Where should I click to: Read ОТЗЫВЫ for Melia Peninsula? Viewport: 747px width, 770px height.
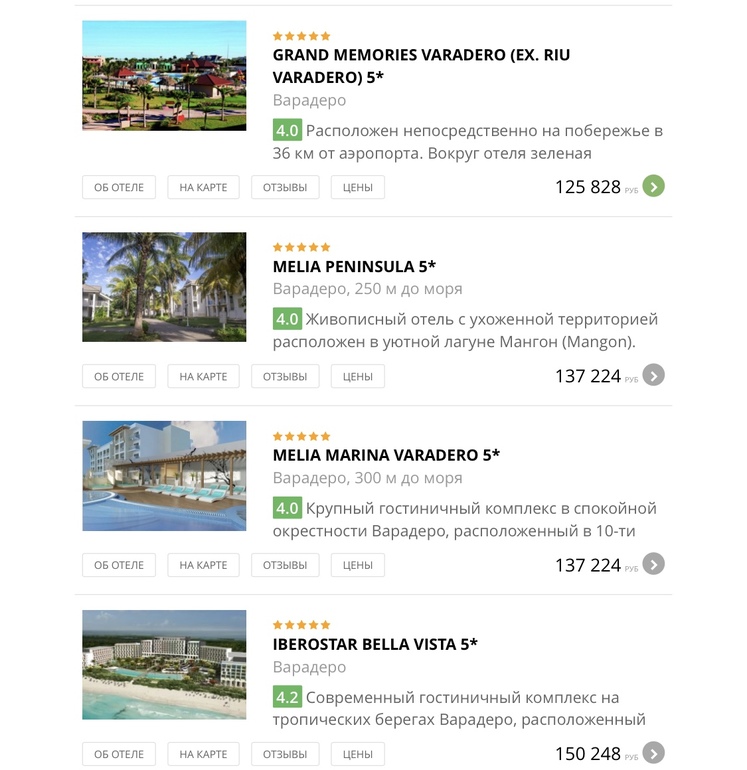pyautogui.click(x=285, y=376)
